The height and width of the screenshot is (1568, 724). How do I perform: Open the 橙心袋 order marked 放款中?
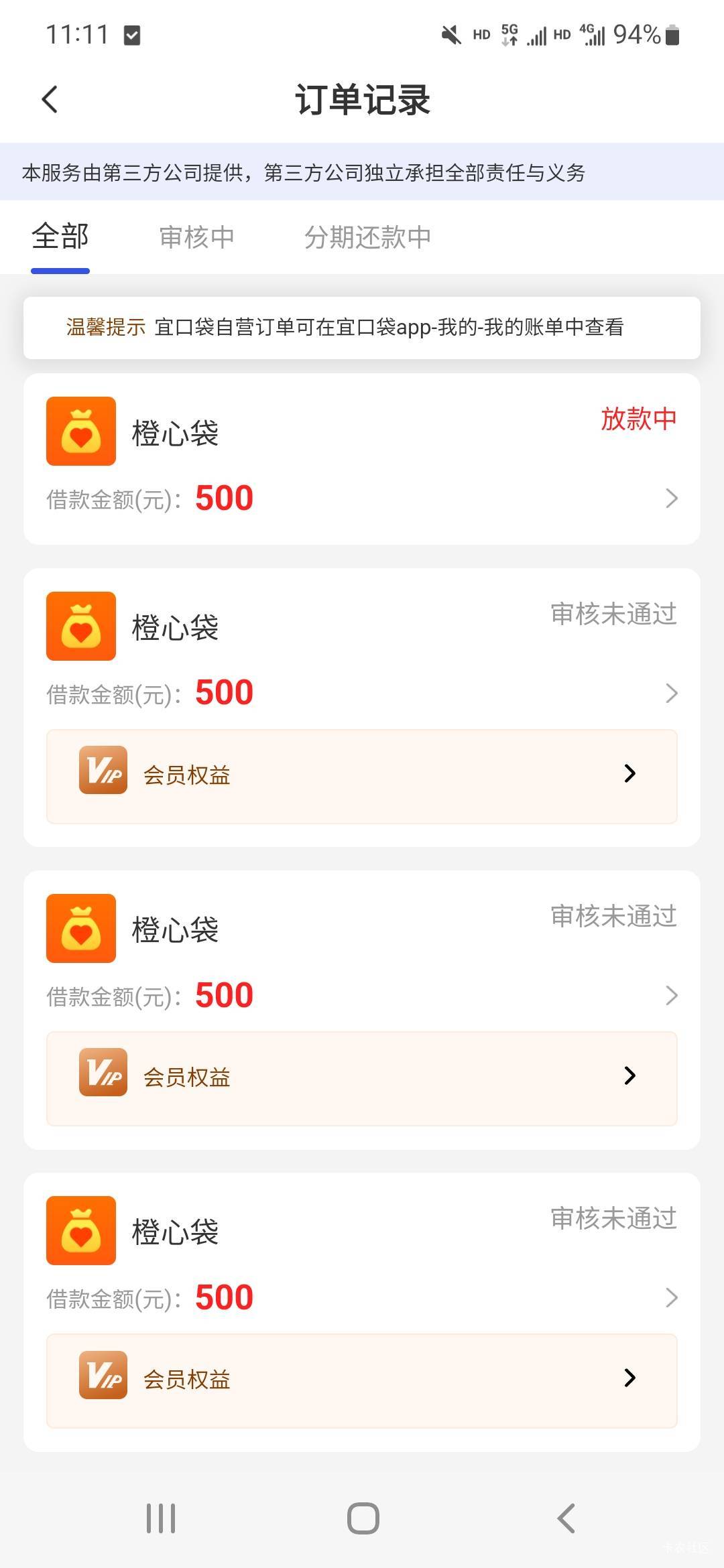click(x=362, y=459)
